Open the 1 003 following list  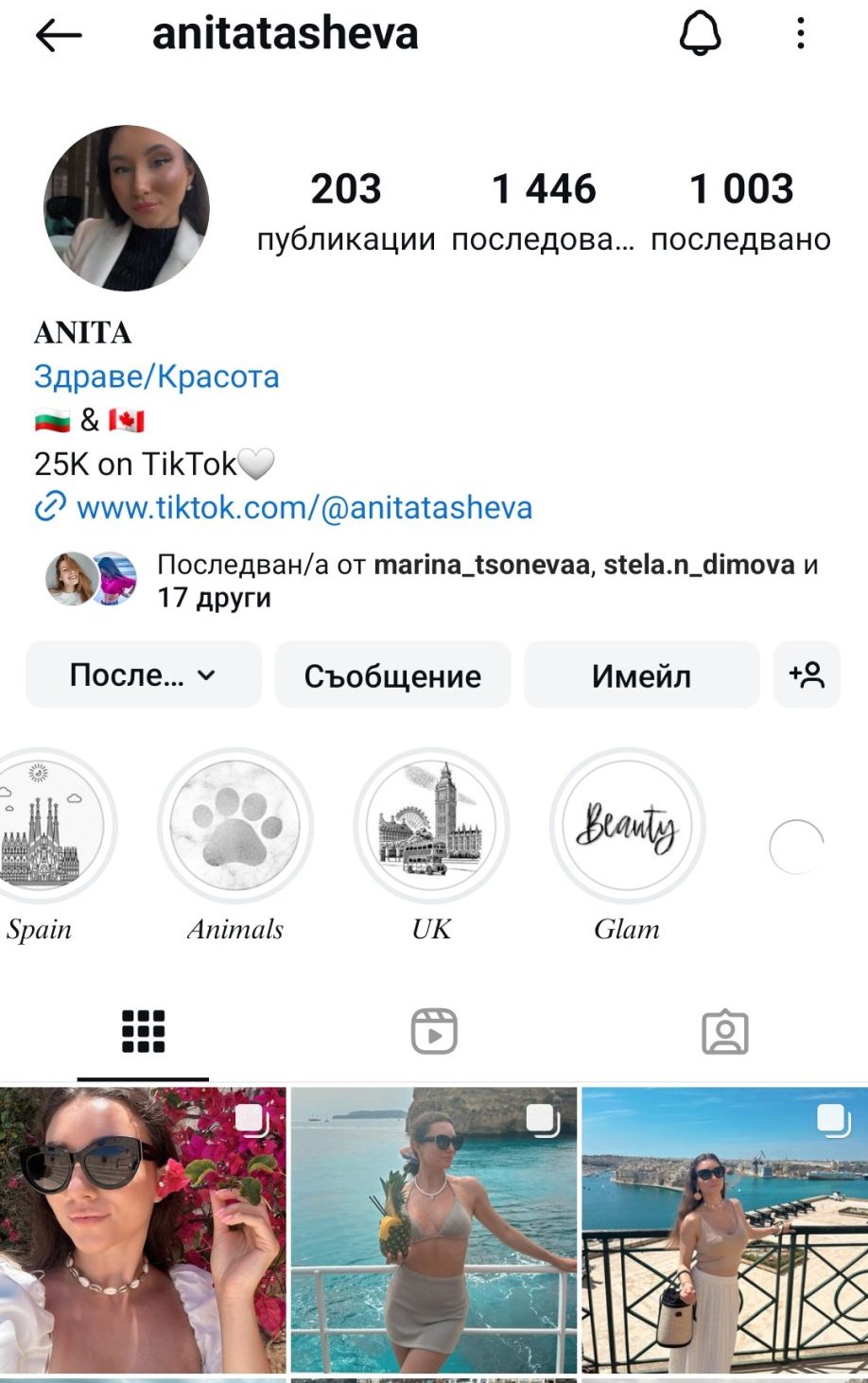click(740, 210)
